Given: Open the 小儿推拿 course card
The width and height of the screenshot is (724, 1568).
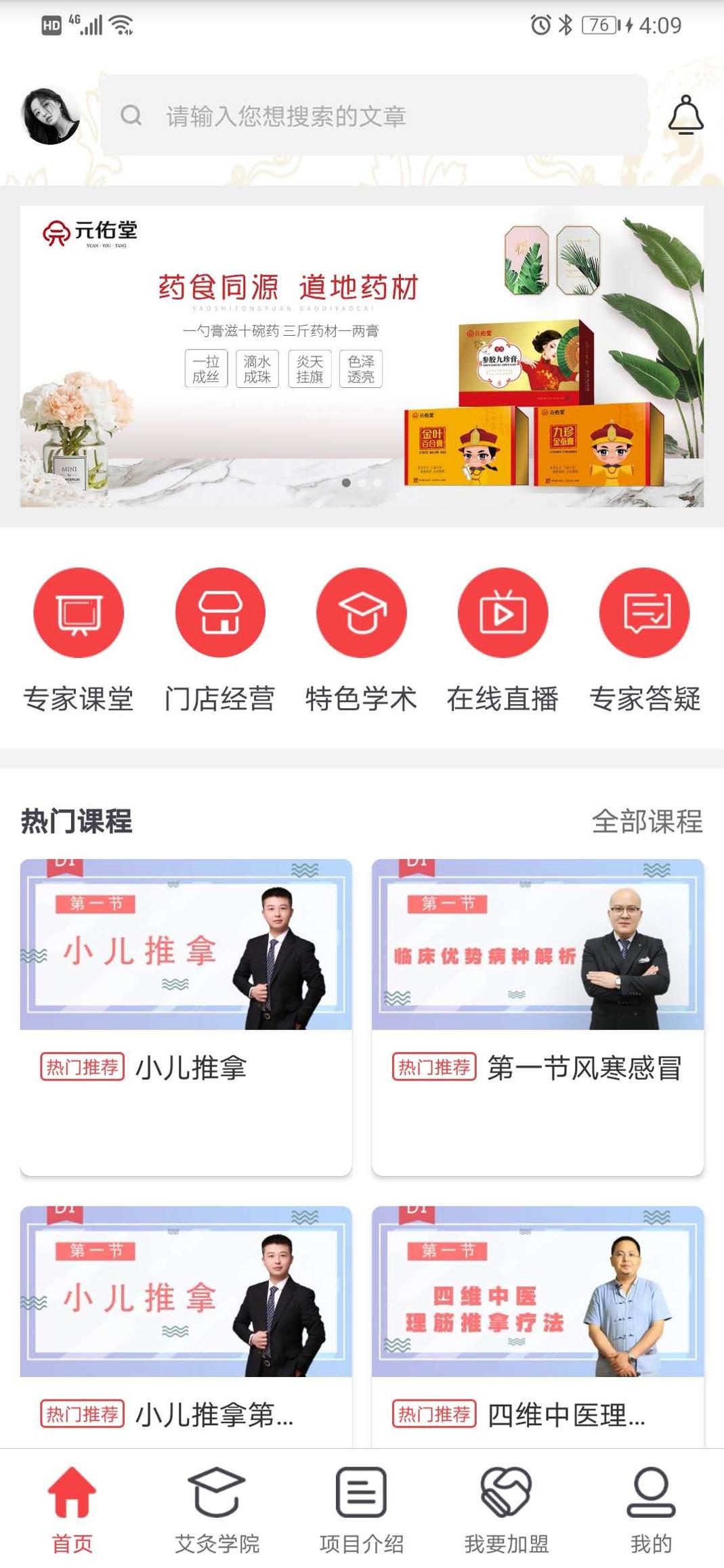Looking at the screenshot, I should coord(186,1016).
